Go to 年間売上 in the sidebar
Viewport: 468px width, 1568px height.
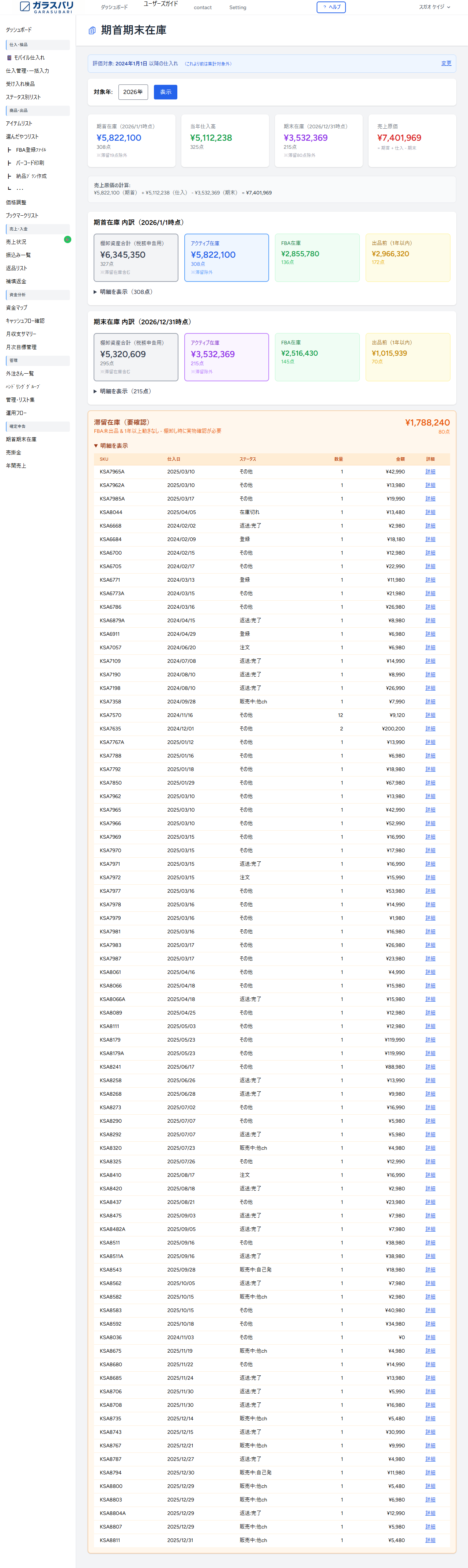pos(16,466)
